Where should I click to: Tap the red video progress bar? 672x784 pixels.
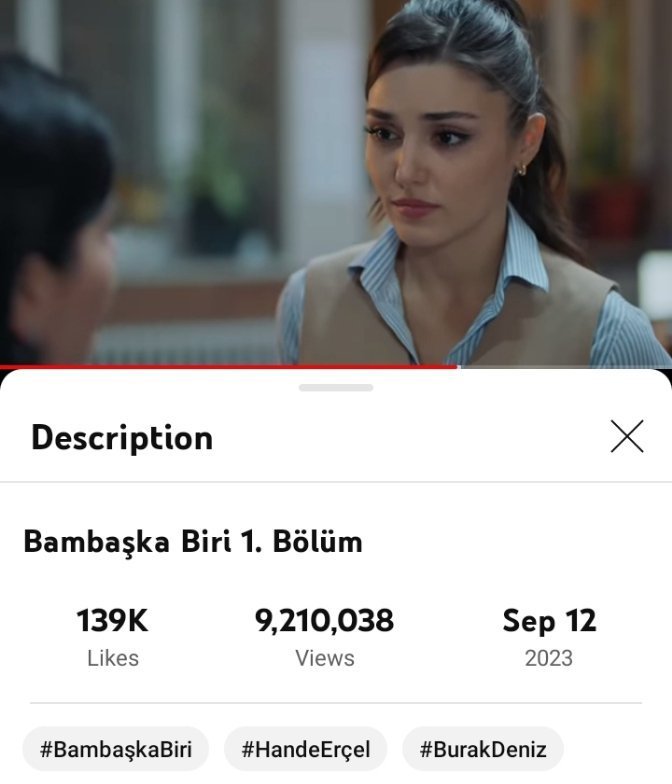(230, 367)
